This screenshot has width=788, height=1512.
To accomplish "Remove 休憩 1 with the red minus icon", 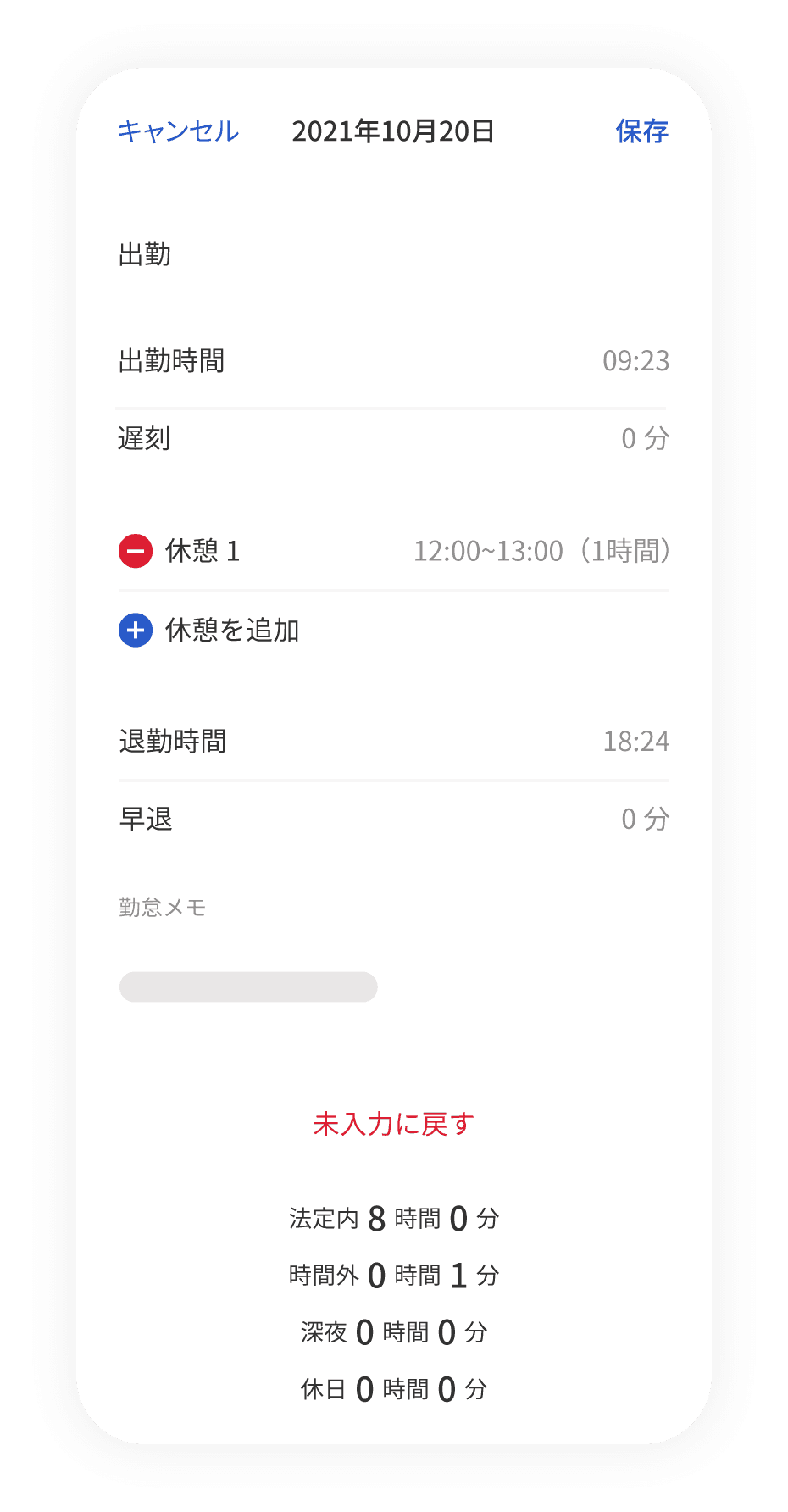I will 136,551.
